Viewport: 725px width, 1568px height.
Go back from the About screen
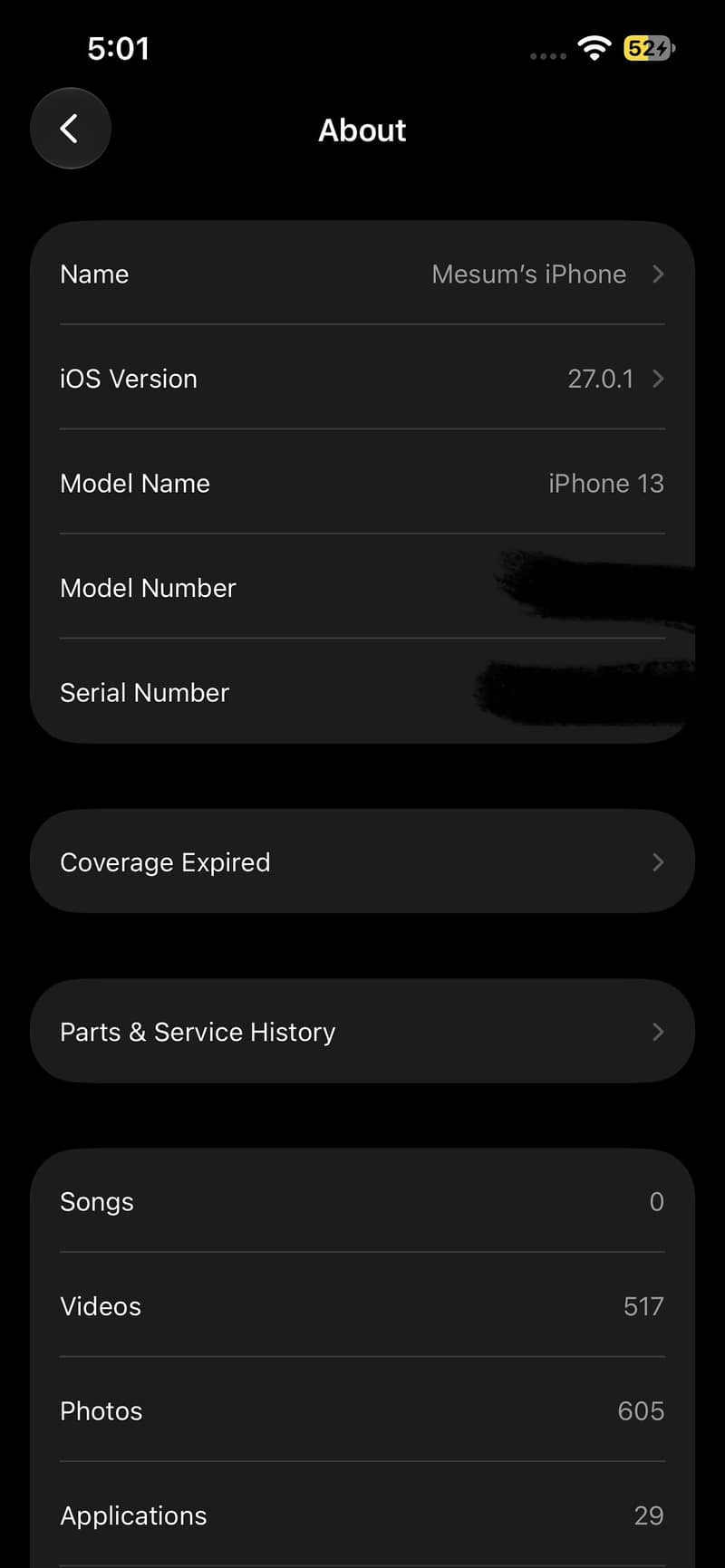point(71,129)
